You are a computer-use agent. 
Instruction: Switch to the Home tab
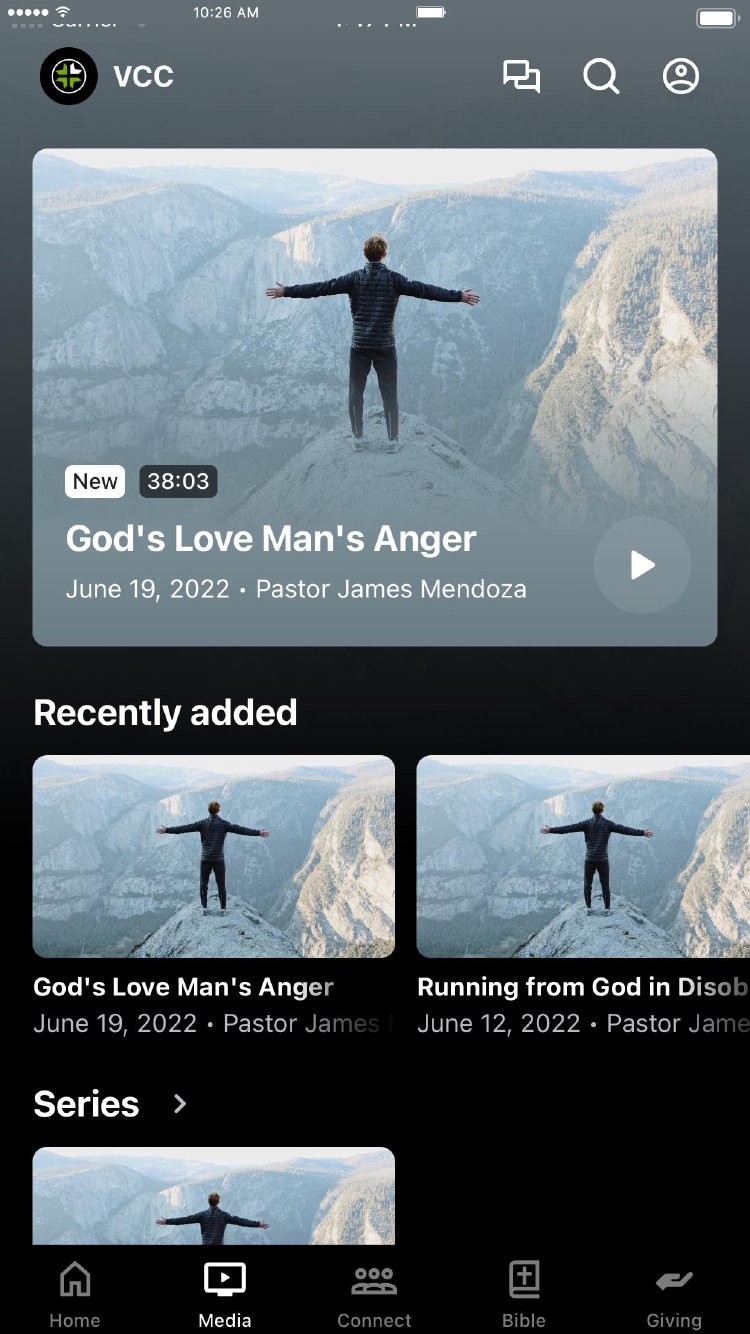coord(75,1294)
